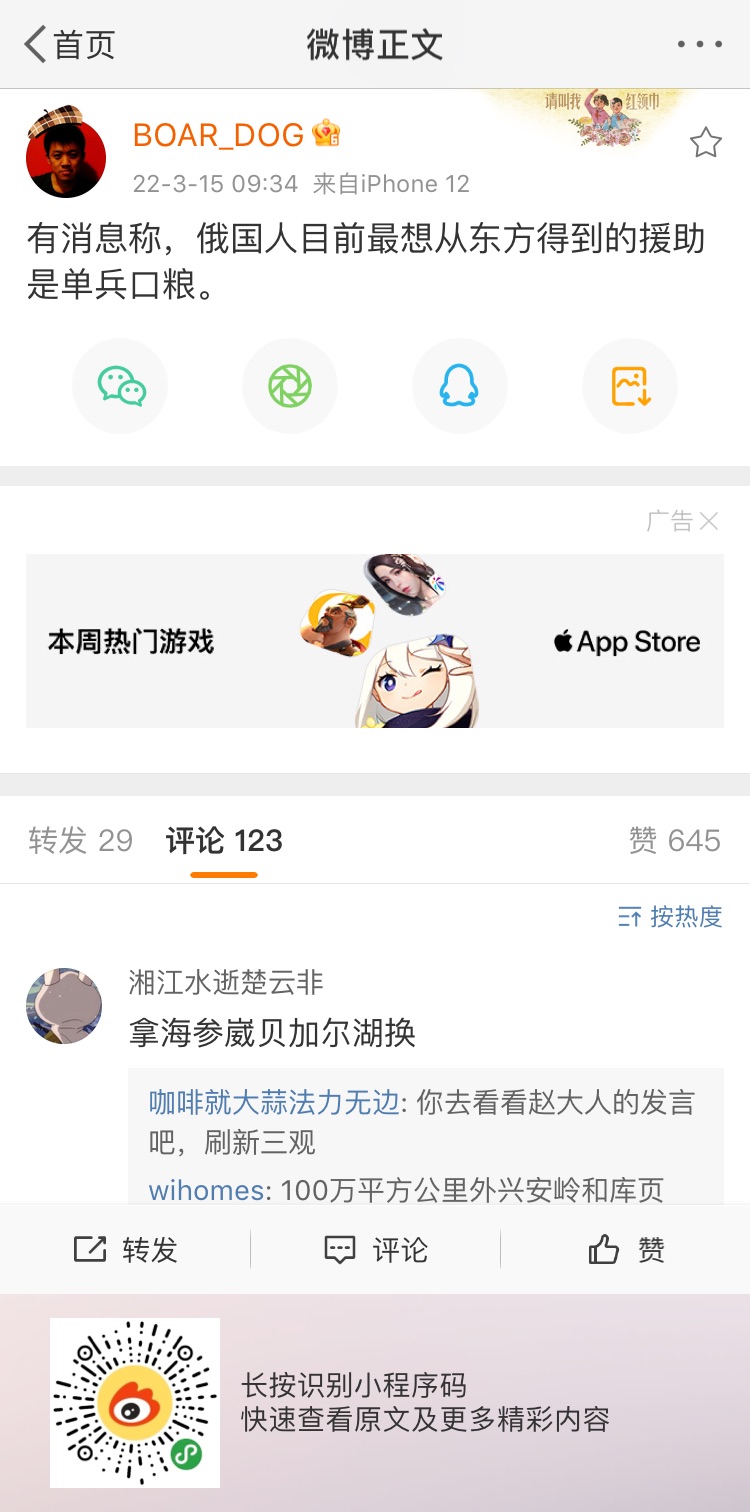Switch to the 转发 29 tab
This screenshot has height=1512, width=750.
point(80,841)
